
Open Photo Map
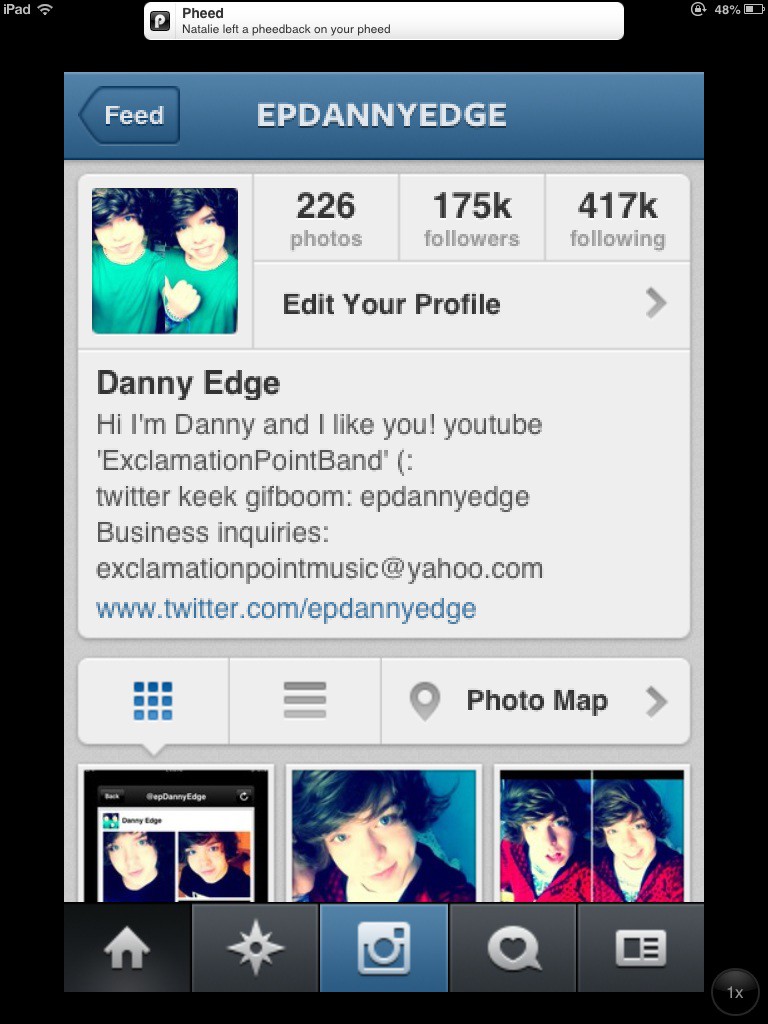[536, 701]
